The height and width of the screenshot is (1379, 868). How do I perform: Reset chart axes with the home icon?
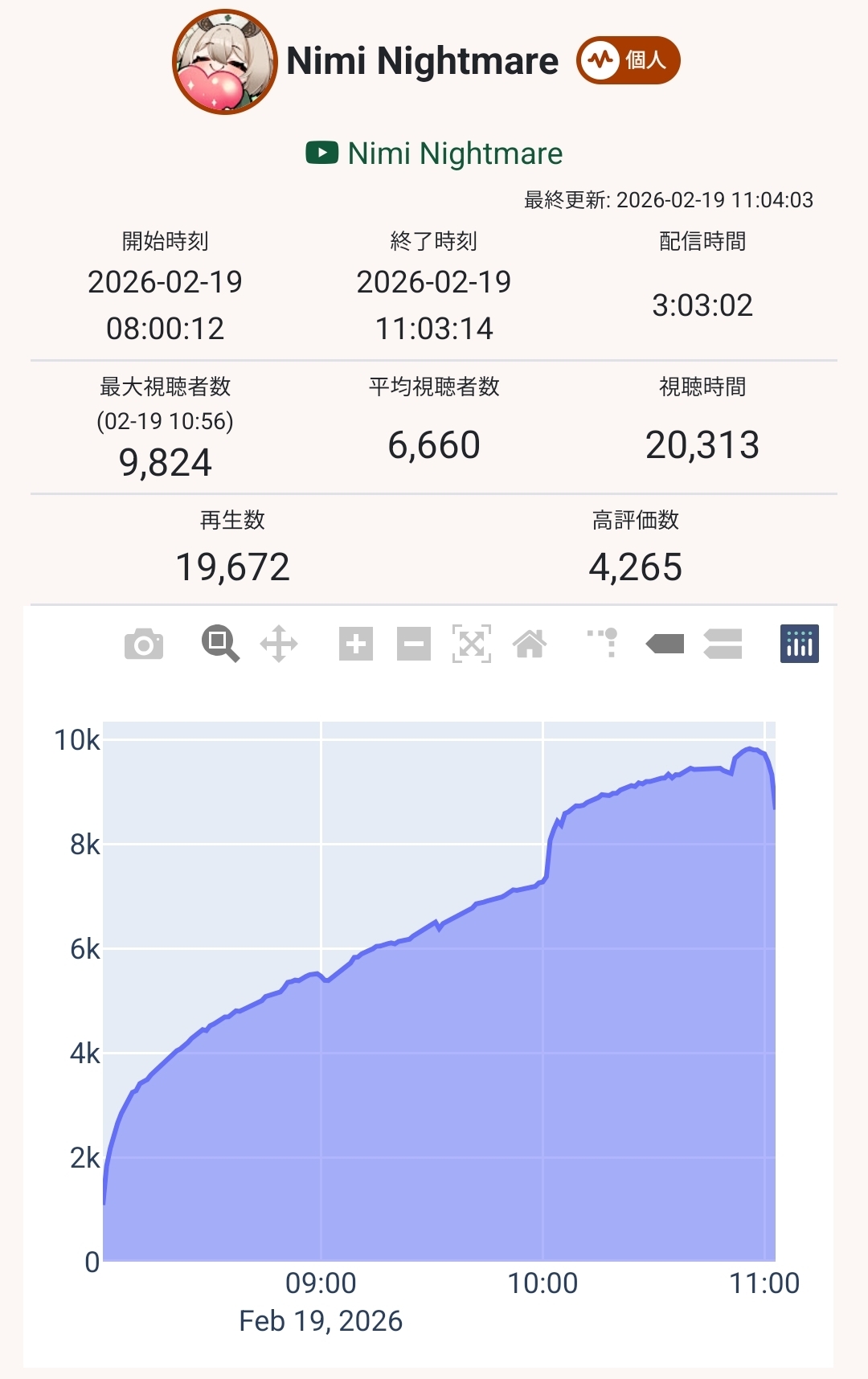pyautogui.click(x=530, y=644)
